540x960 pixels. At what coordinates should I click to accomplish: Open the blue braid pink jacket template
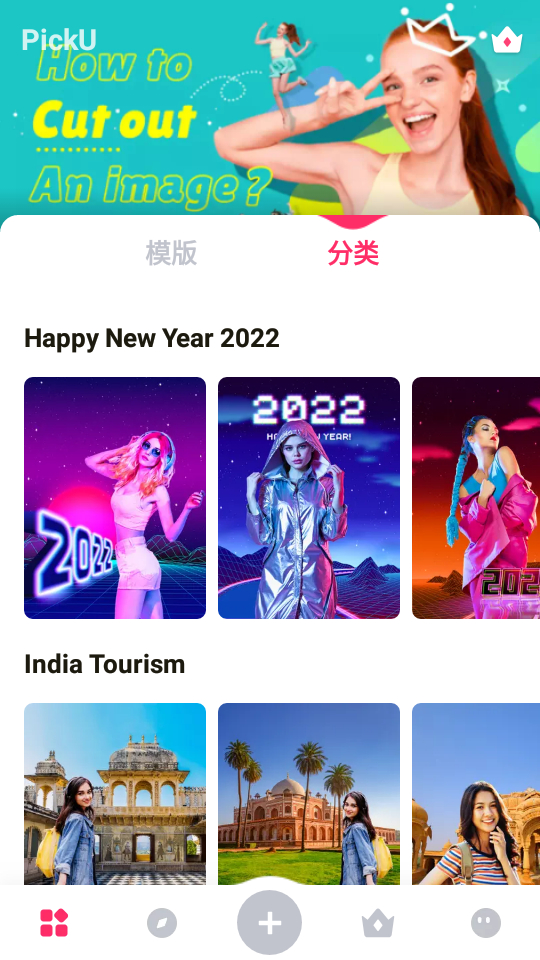pos(476,498)
